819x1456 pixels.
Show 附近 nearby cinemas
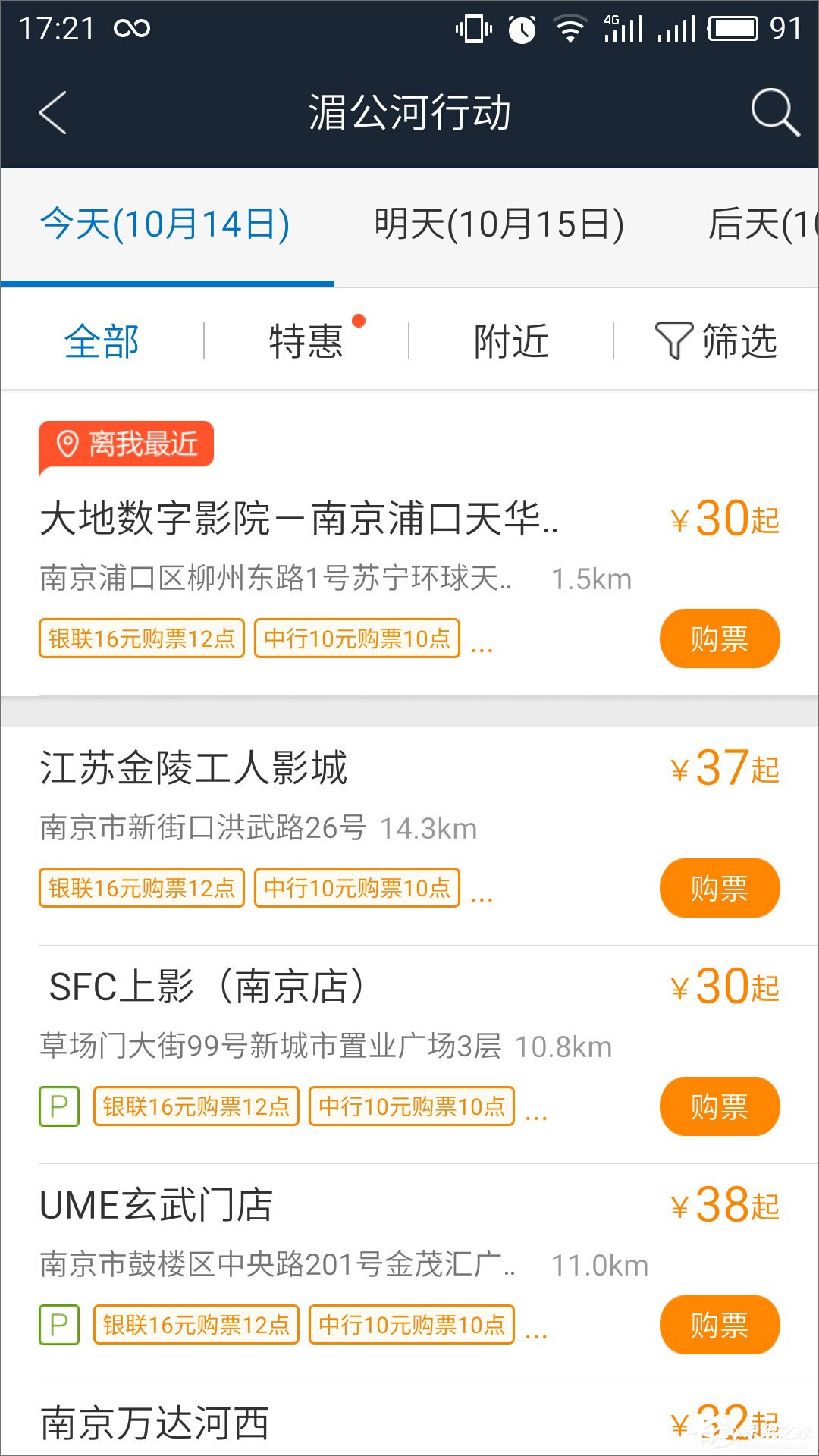point(510,341)
